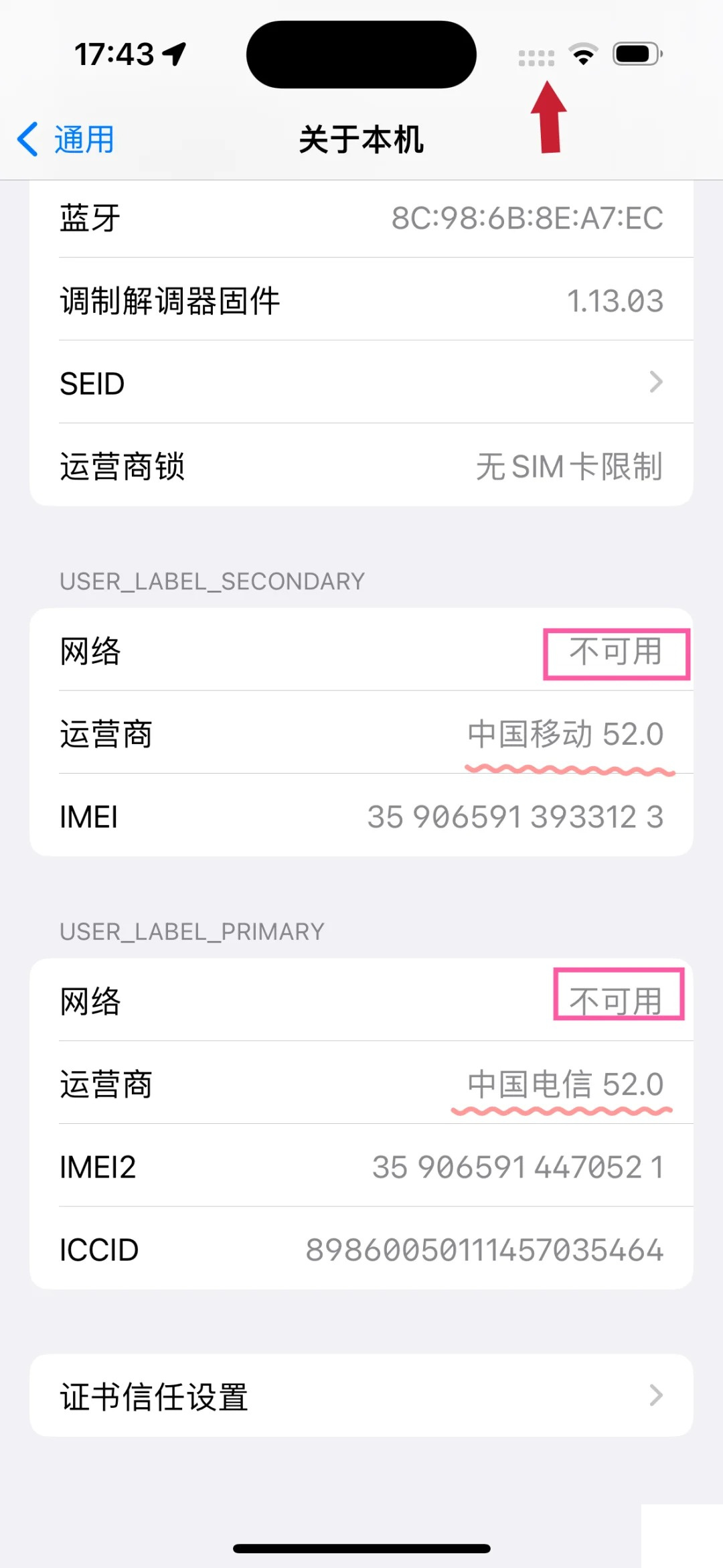Open the SEID details via its chevron

pos(655,383)
